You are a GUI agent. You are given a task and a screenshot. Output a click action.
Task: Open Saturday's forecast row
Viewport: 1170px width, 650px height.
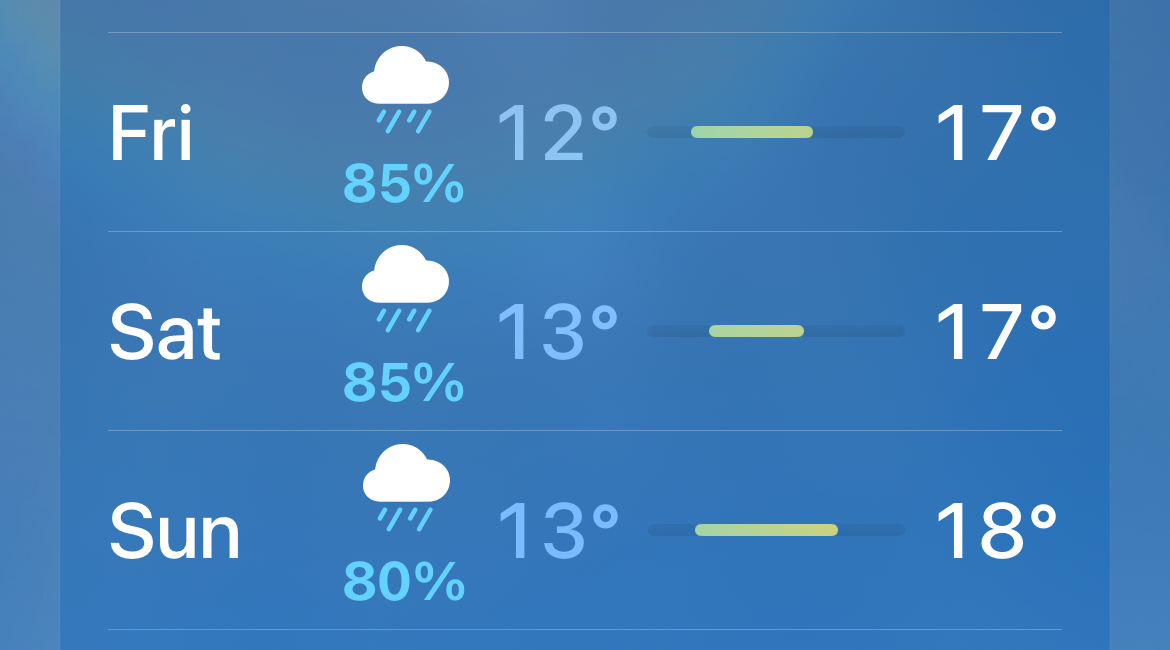click(x=584, y=332)
